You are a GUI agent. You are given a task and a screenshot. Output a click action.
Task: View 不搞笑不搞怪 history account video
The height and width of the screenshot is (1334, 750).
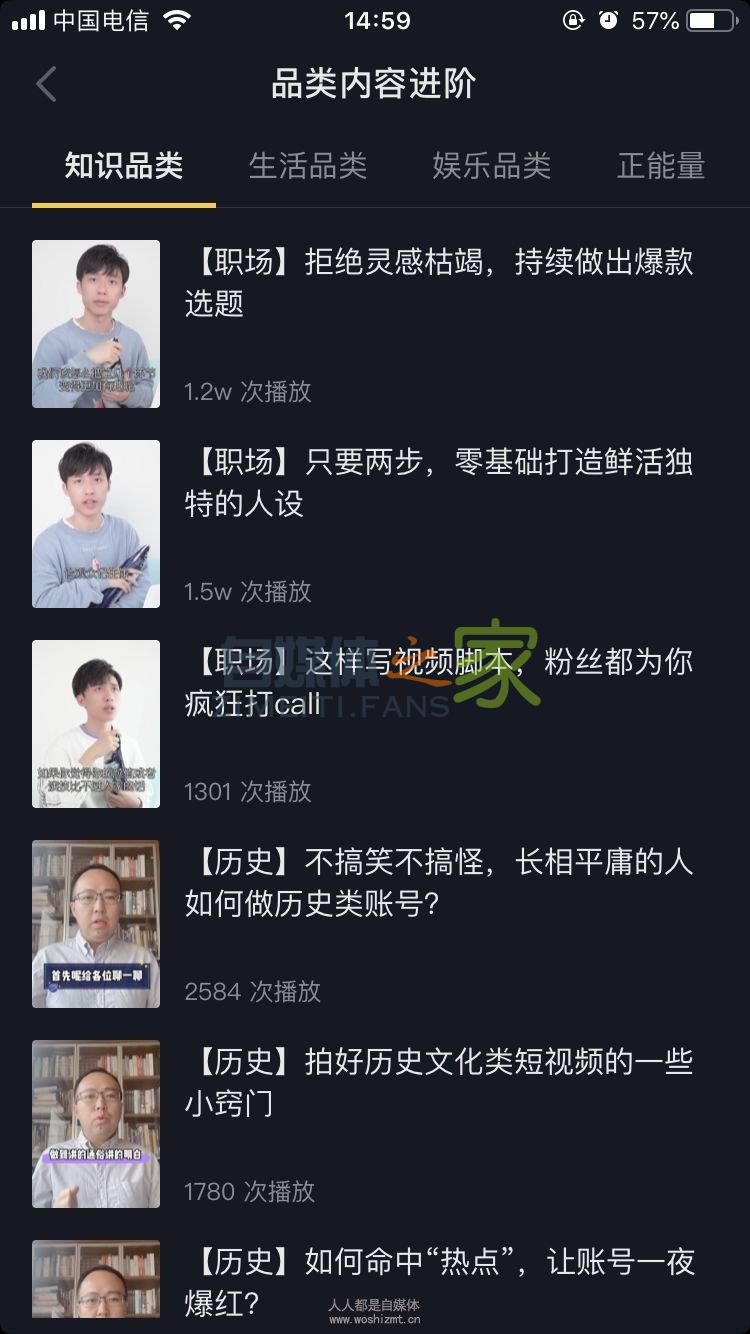(x=438, y=882)
